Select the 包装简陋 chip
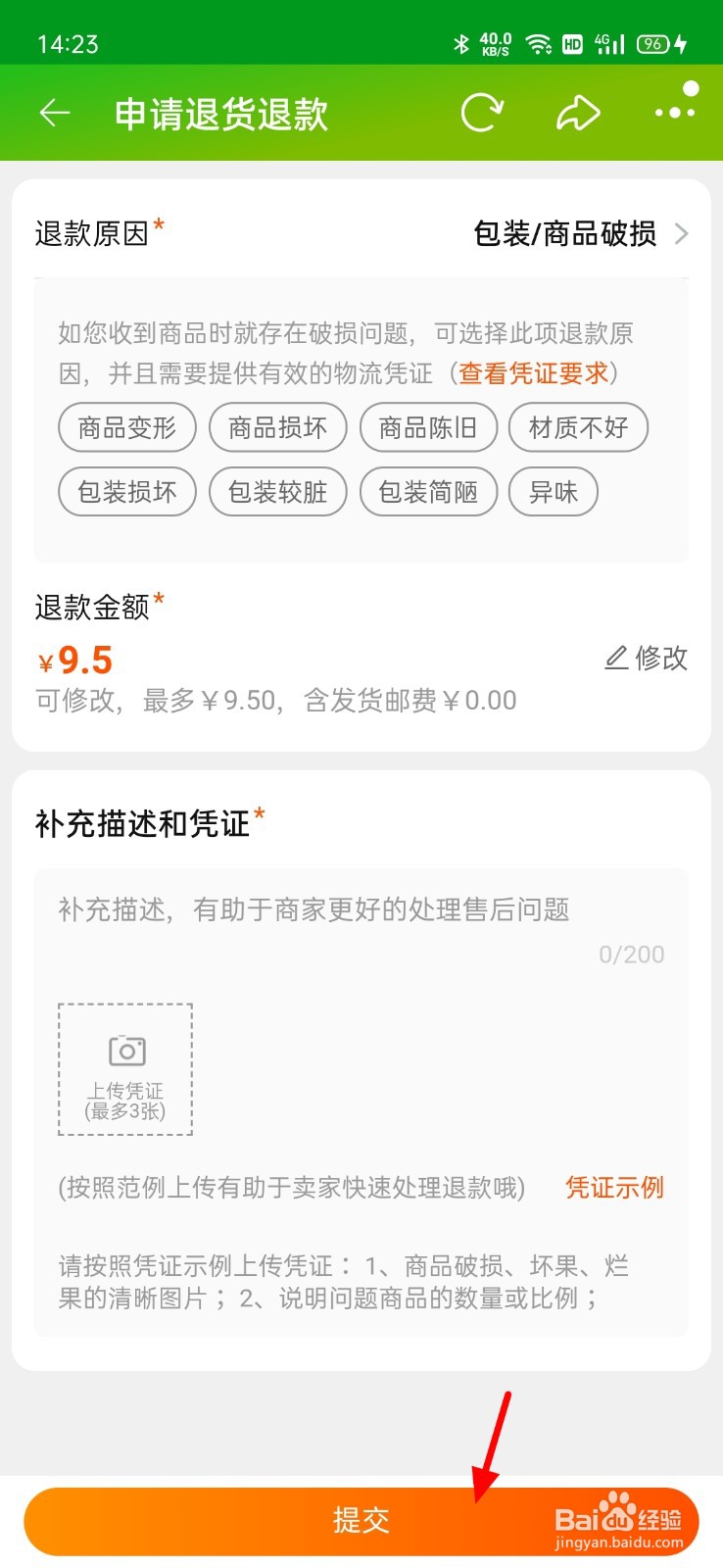Image resolution: width=723 pixels, height=1568 pixels. [428, 492]
